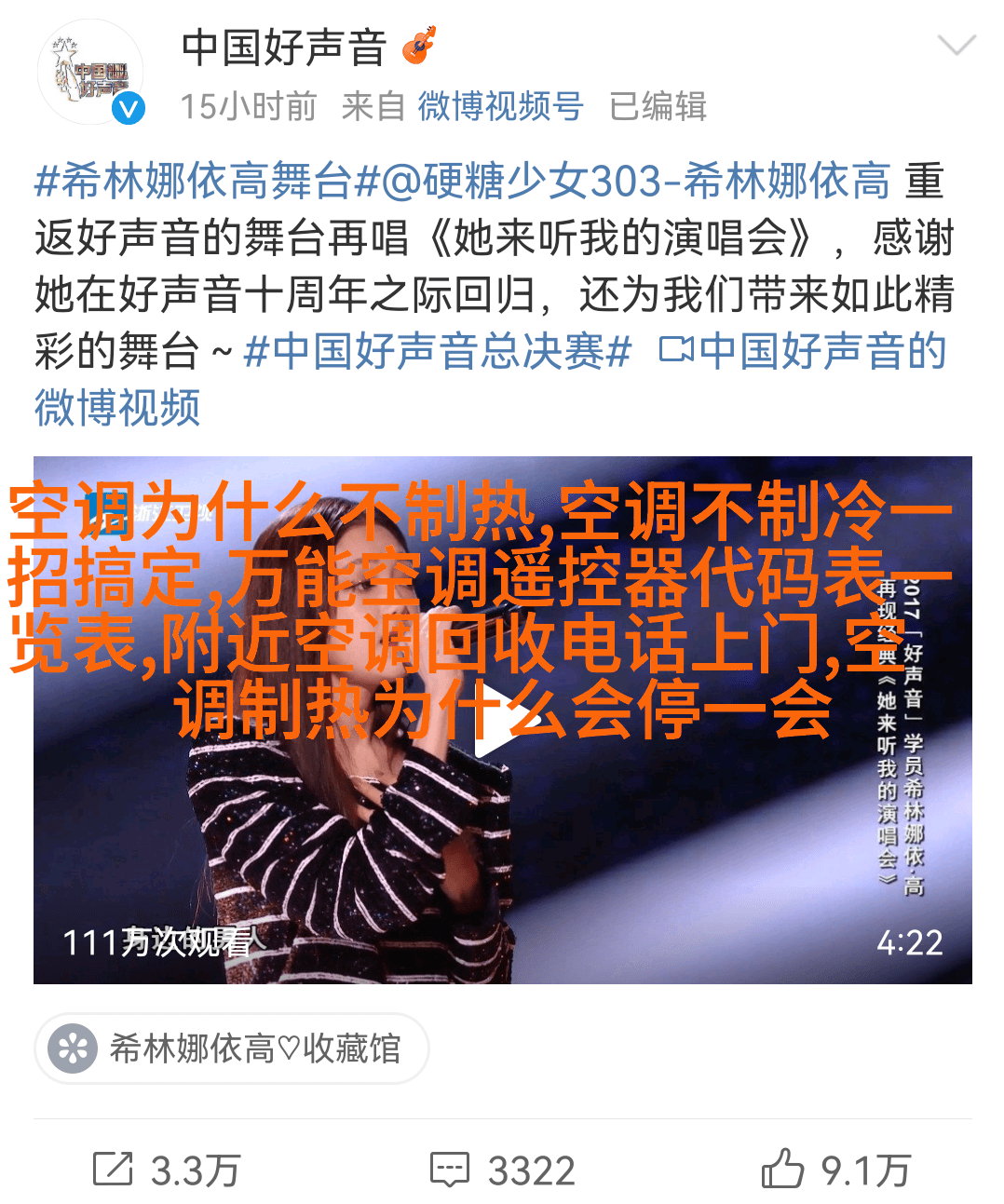The height and width of the screenshot is (1204, 1004).
Task: Repost this post with 3.3万 shares
Action: coord(168,1170)
